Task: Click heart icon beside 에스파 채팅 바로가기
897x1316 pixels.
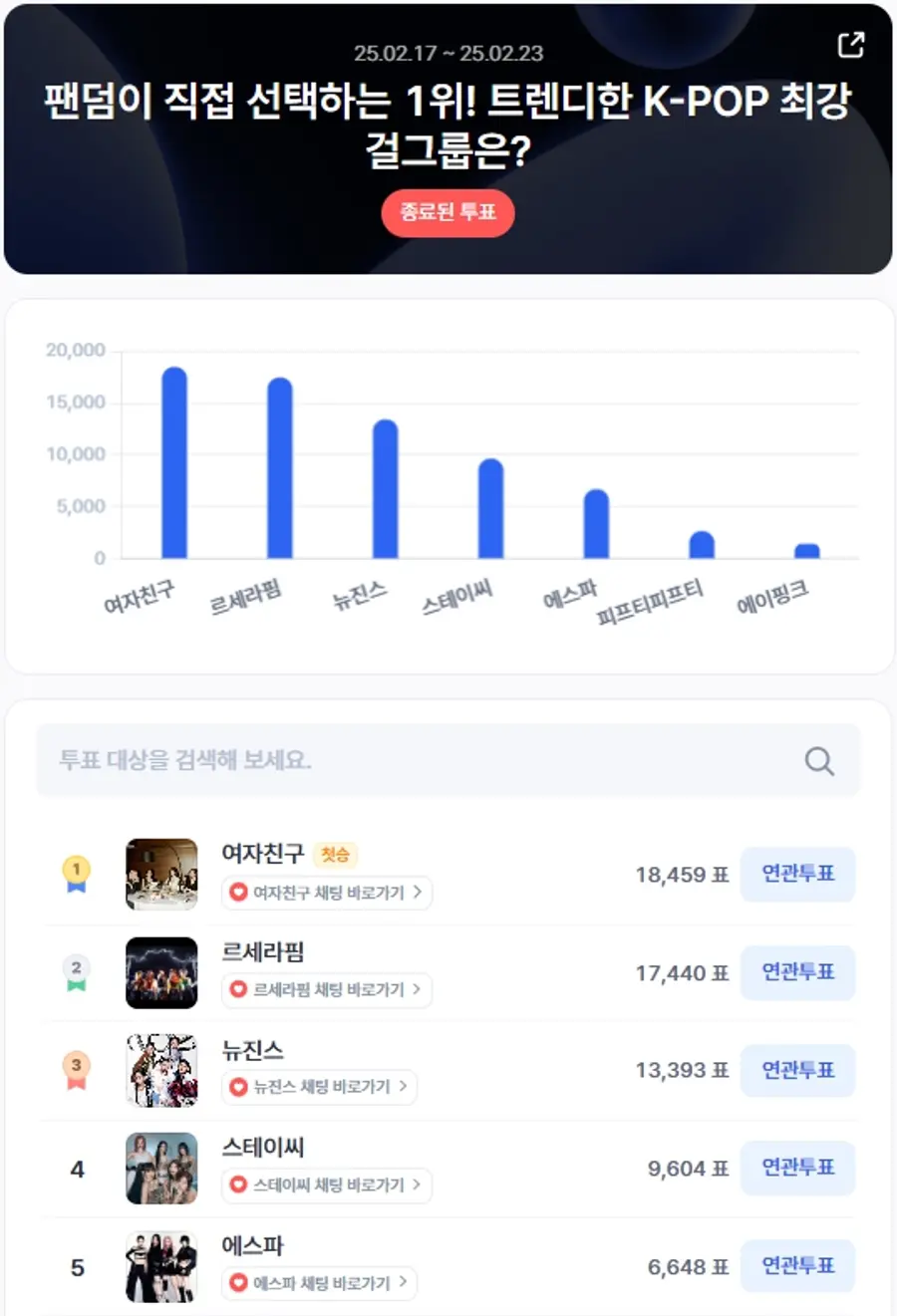Action: [239, 1284]
